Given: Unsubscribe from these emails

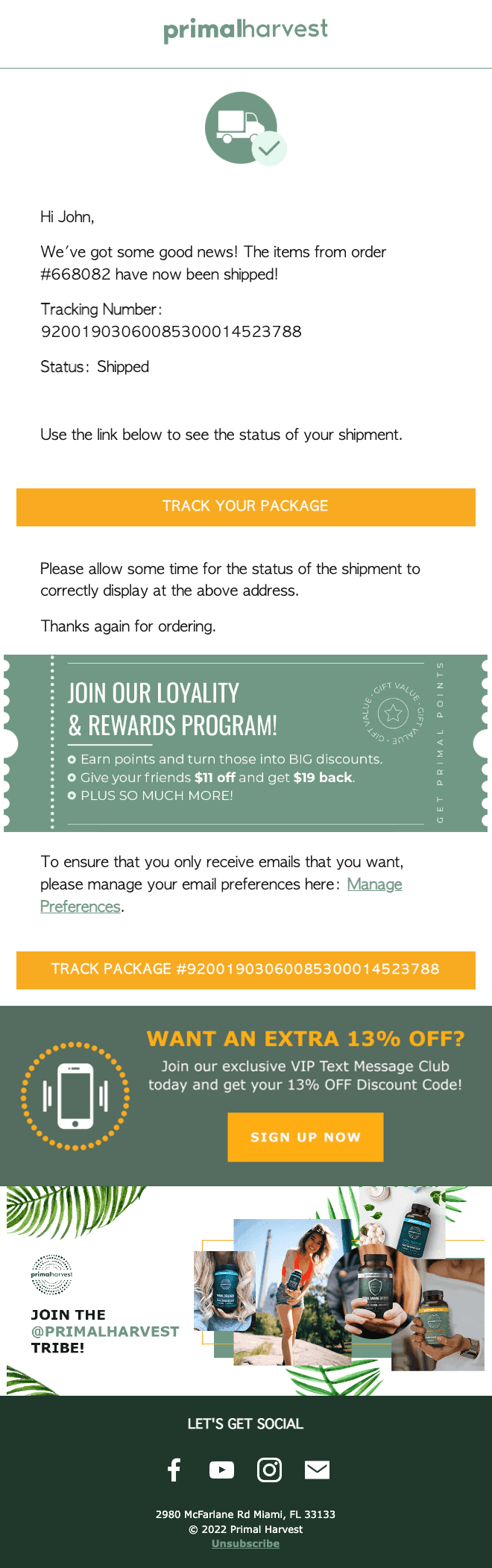Looking at the screenshot, I should 245,1543.
